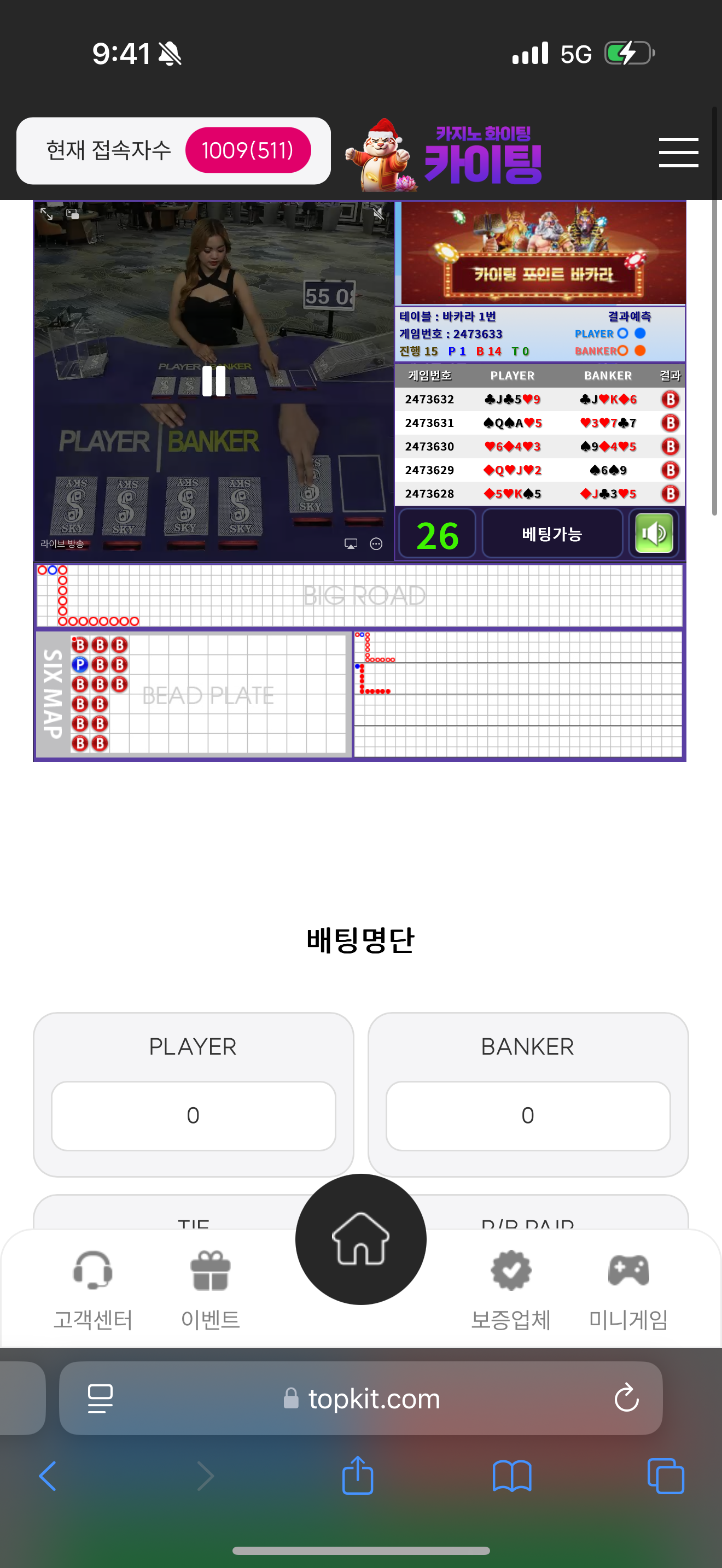Reload the topkit.com page
Image resolution: width=722 pixels, height=1568 pixels.
pos(626,1398)
